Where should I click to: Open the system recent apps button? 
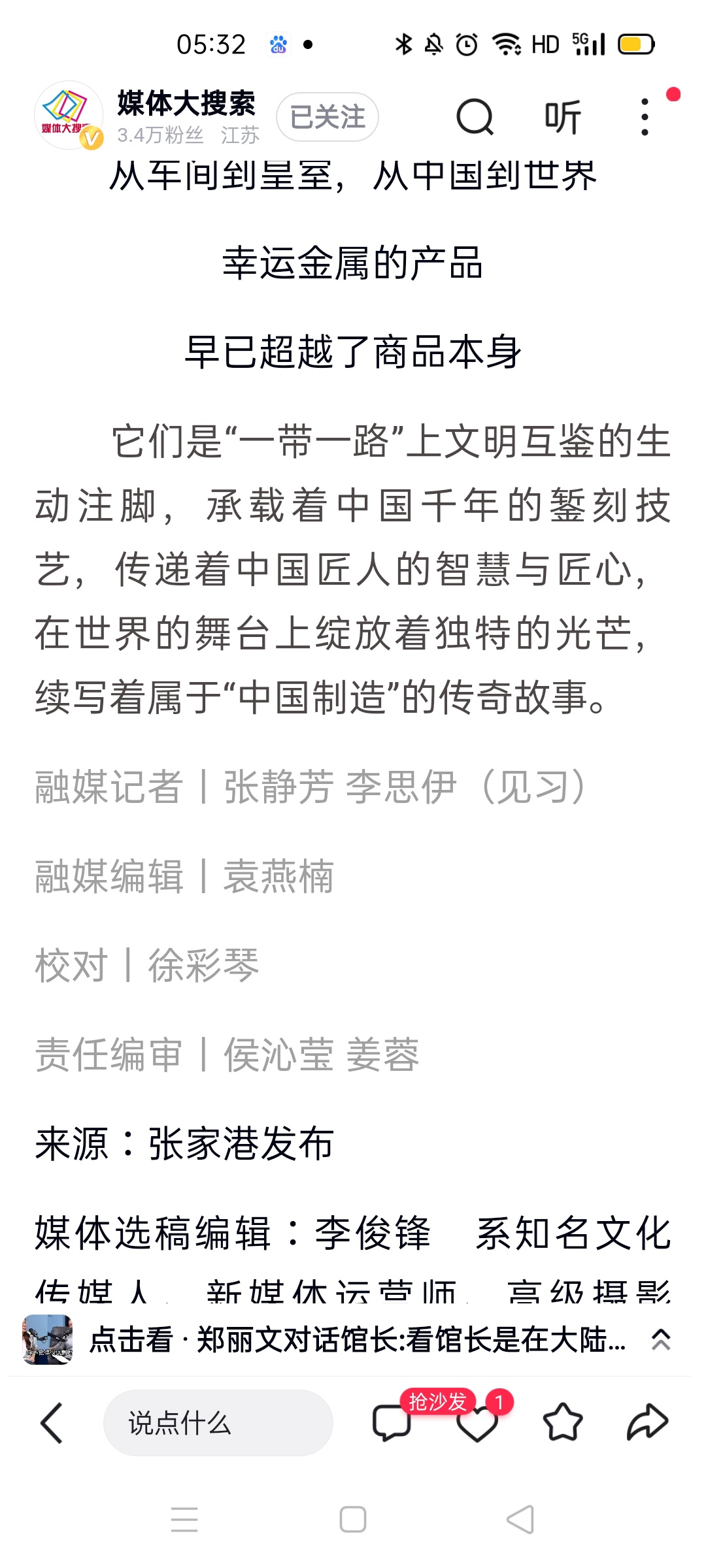[184, 1520]
